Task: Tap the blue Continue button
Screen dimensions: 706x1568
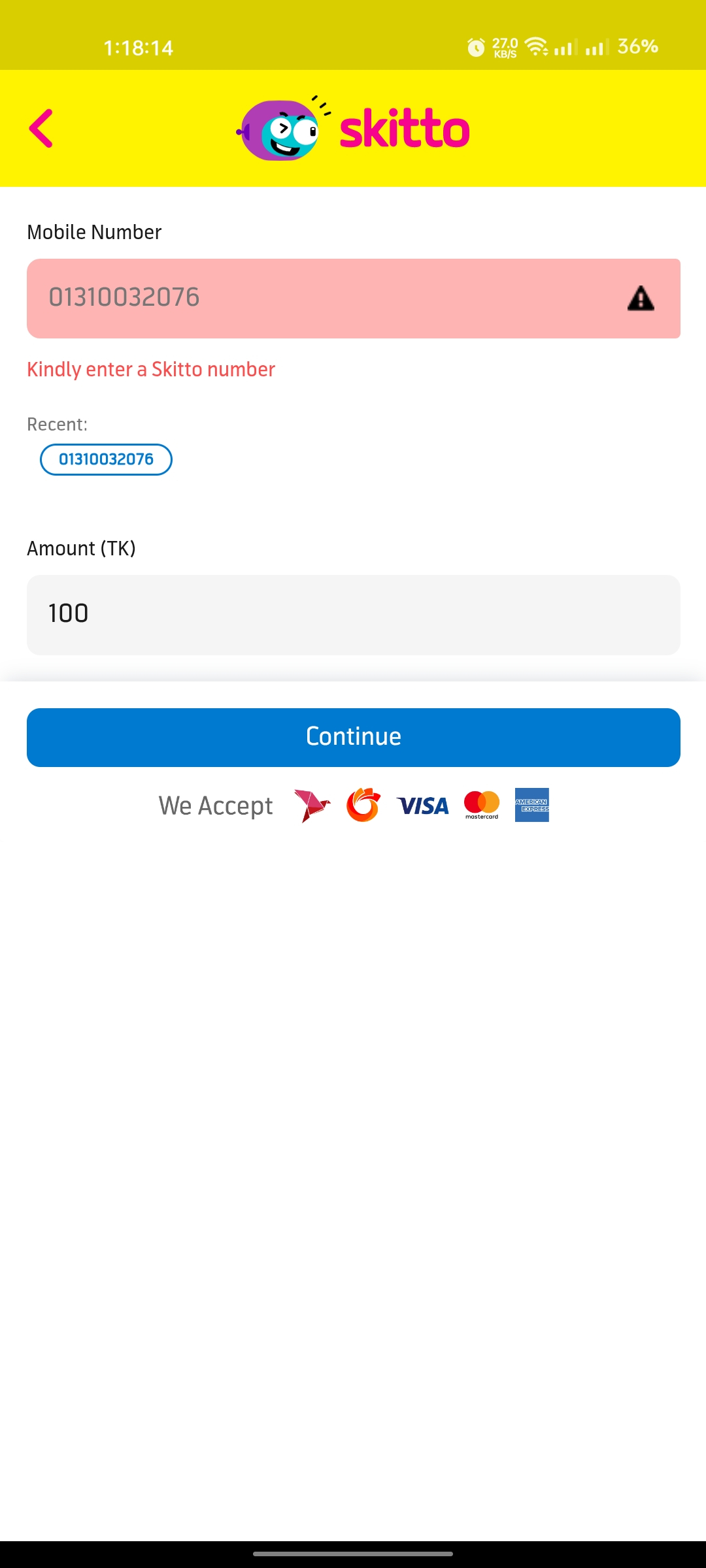Action: click(x=353, y=737)
